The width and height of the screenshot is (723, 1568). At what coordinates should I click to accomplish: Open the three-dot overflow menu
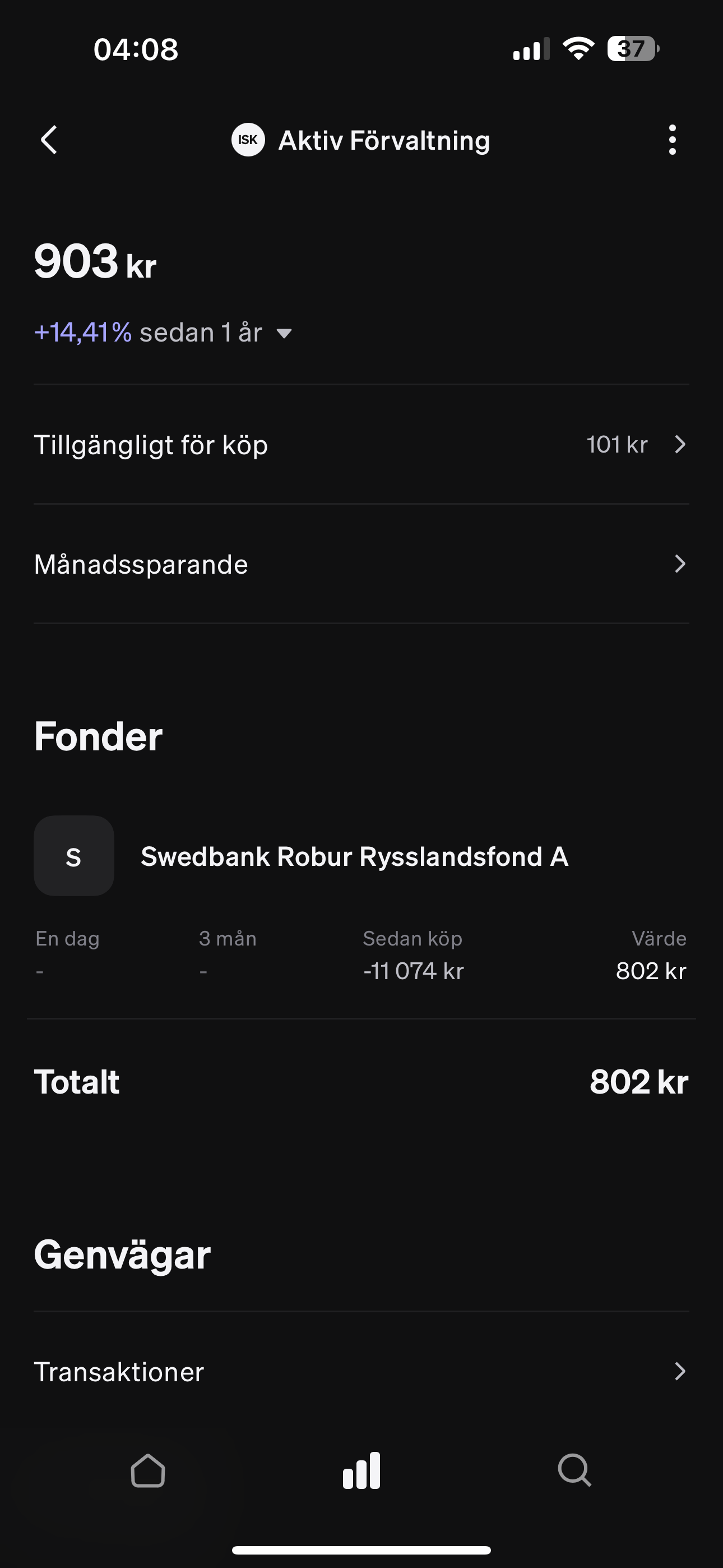click(x=672, y=140)
